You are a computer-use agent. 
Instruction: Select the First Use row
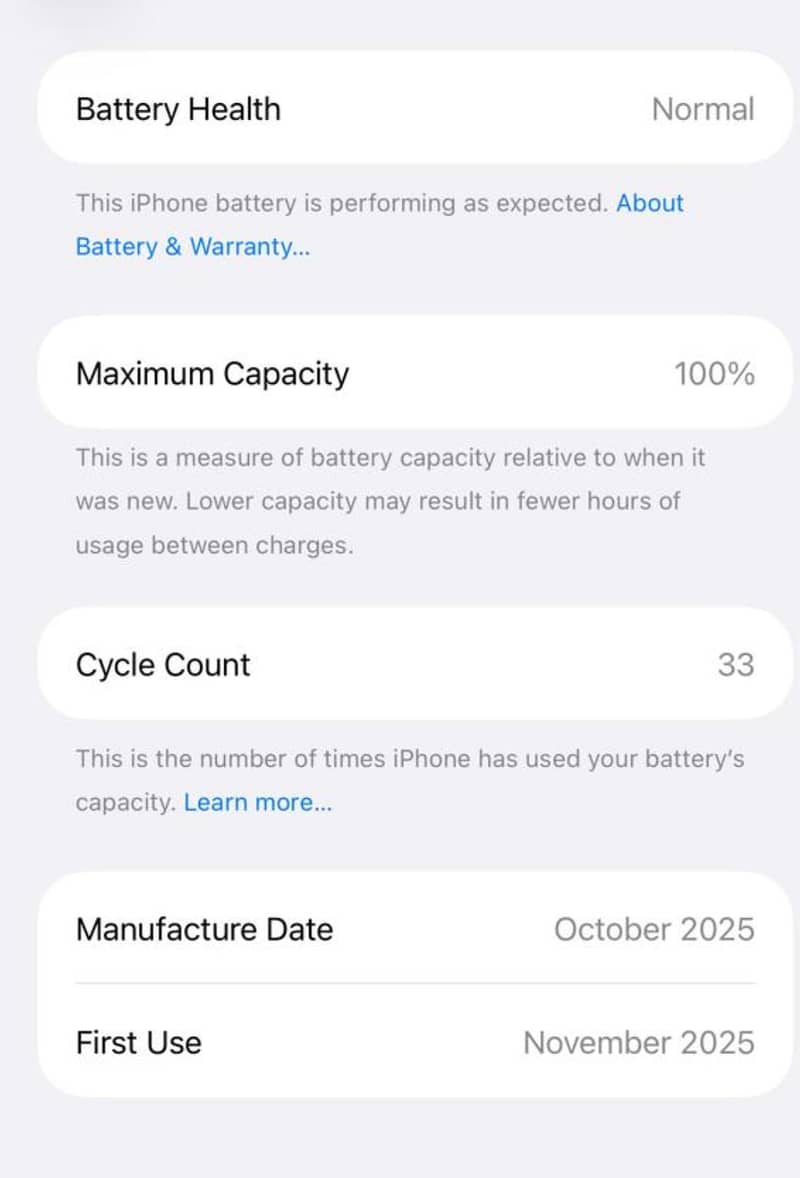[x=400, y=1043]
